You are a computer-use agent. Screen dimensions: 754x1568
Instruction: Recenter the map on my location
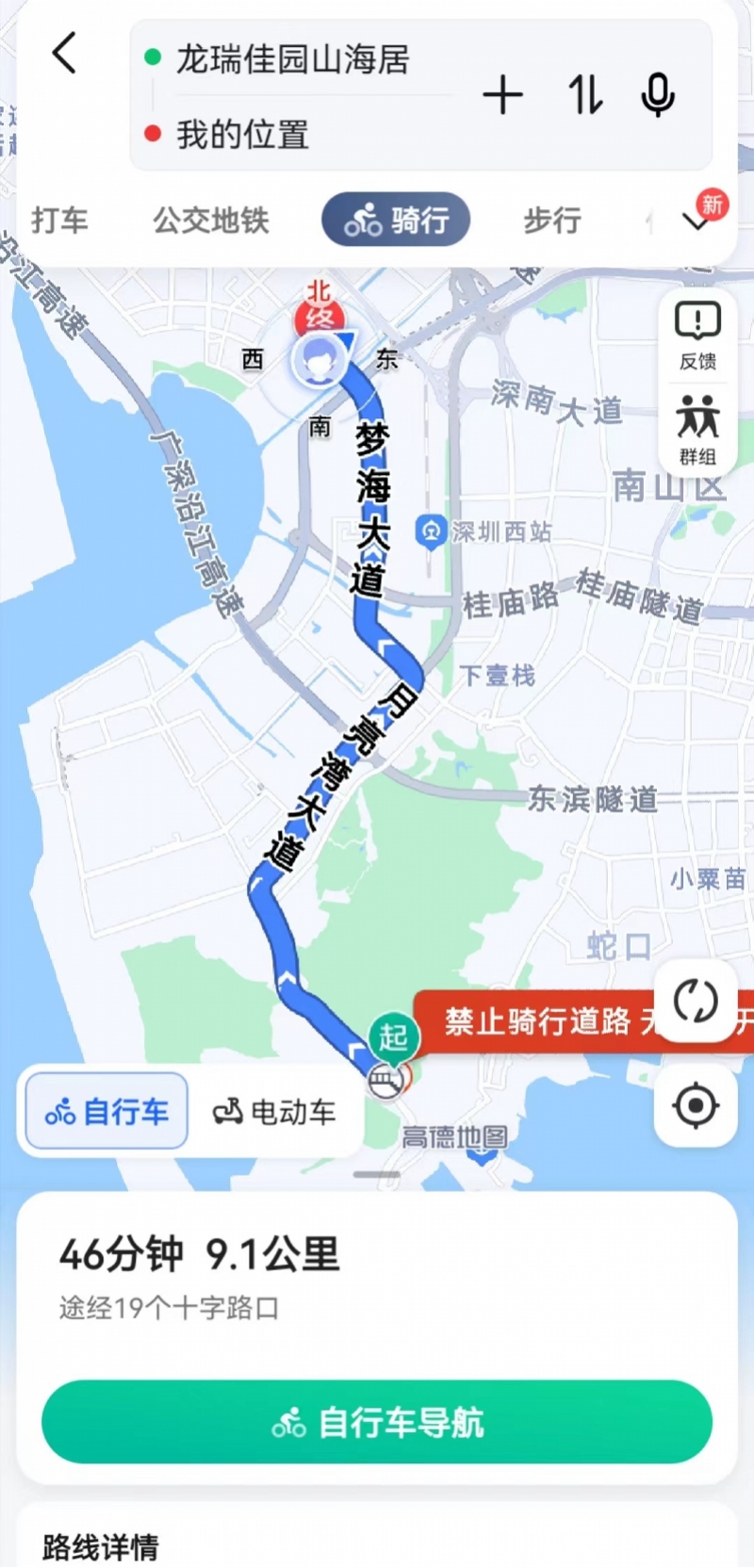pos(696,1105)
